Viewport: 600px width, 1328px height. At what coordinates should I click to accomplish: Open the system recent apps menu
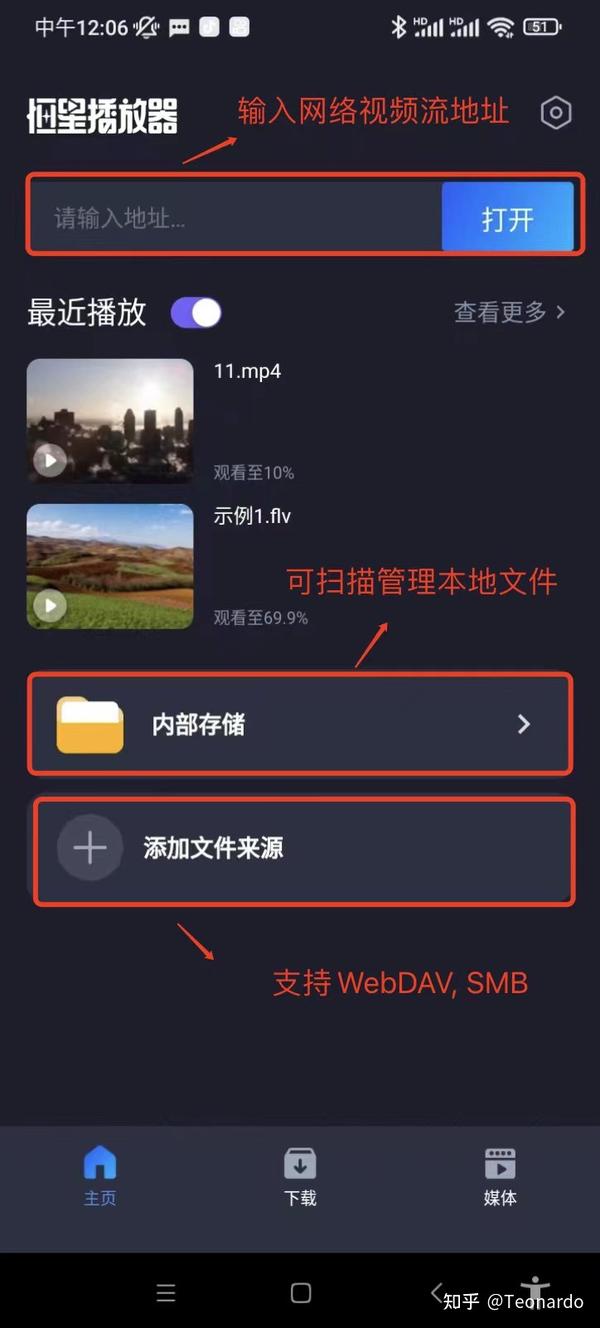[166, 1292]
